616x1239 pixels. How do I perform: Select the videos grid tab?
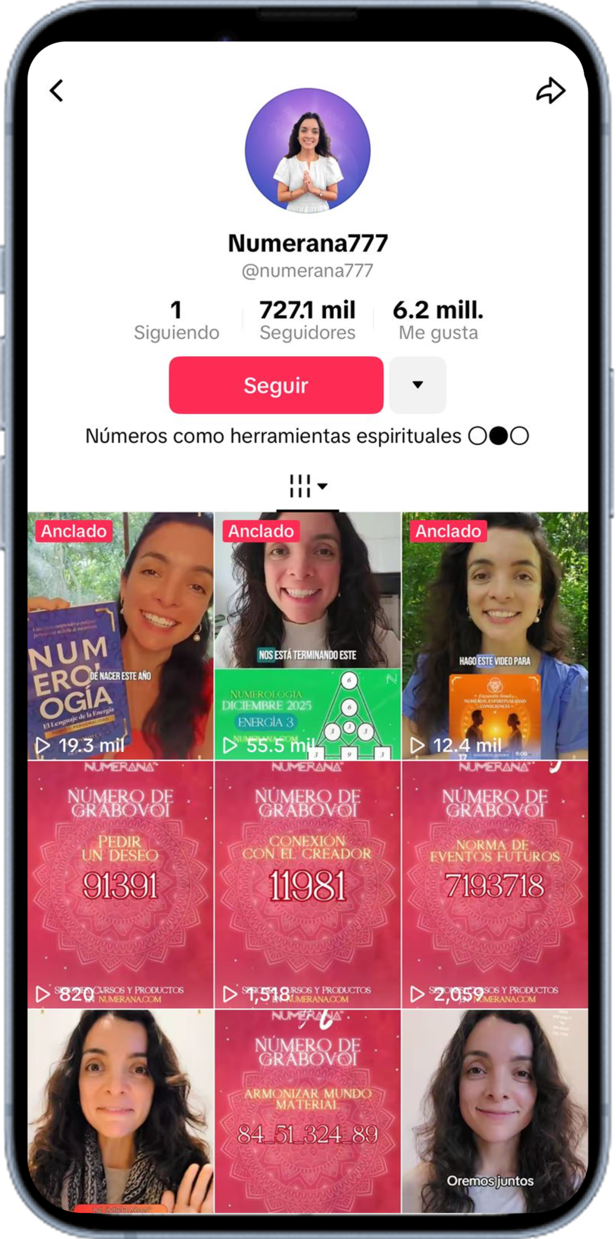click(307, 487)
